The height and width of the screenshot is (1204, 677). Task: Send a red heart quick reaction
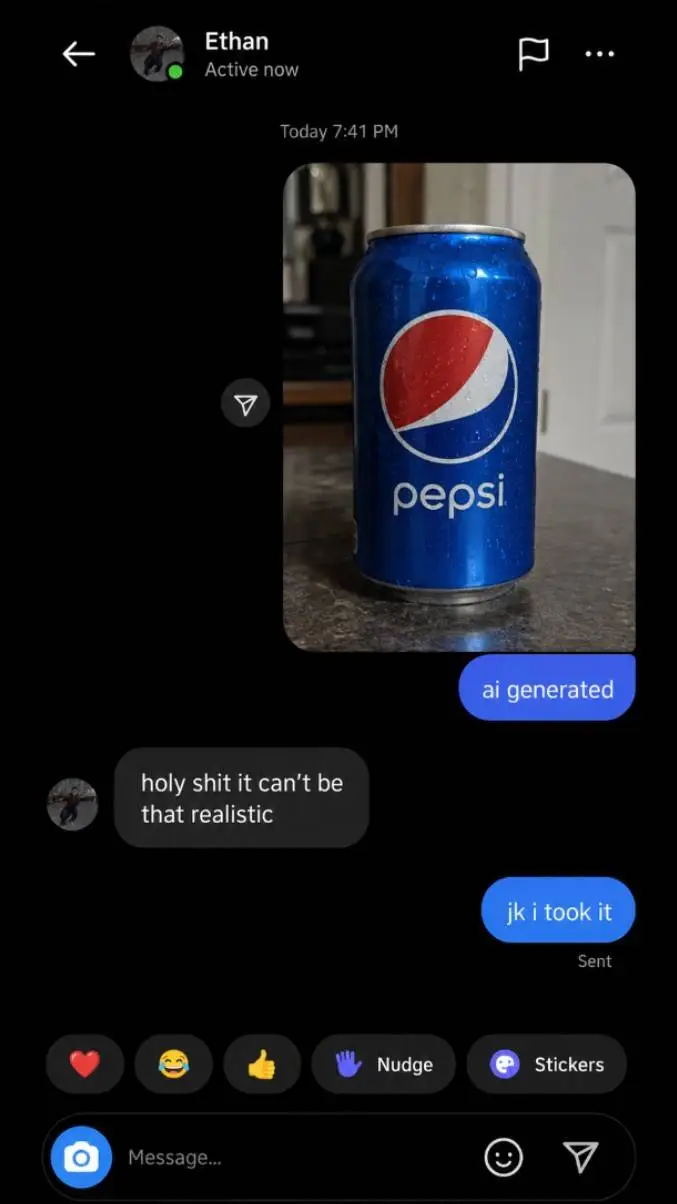[85, 1064]
